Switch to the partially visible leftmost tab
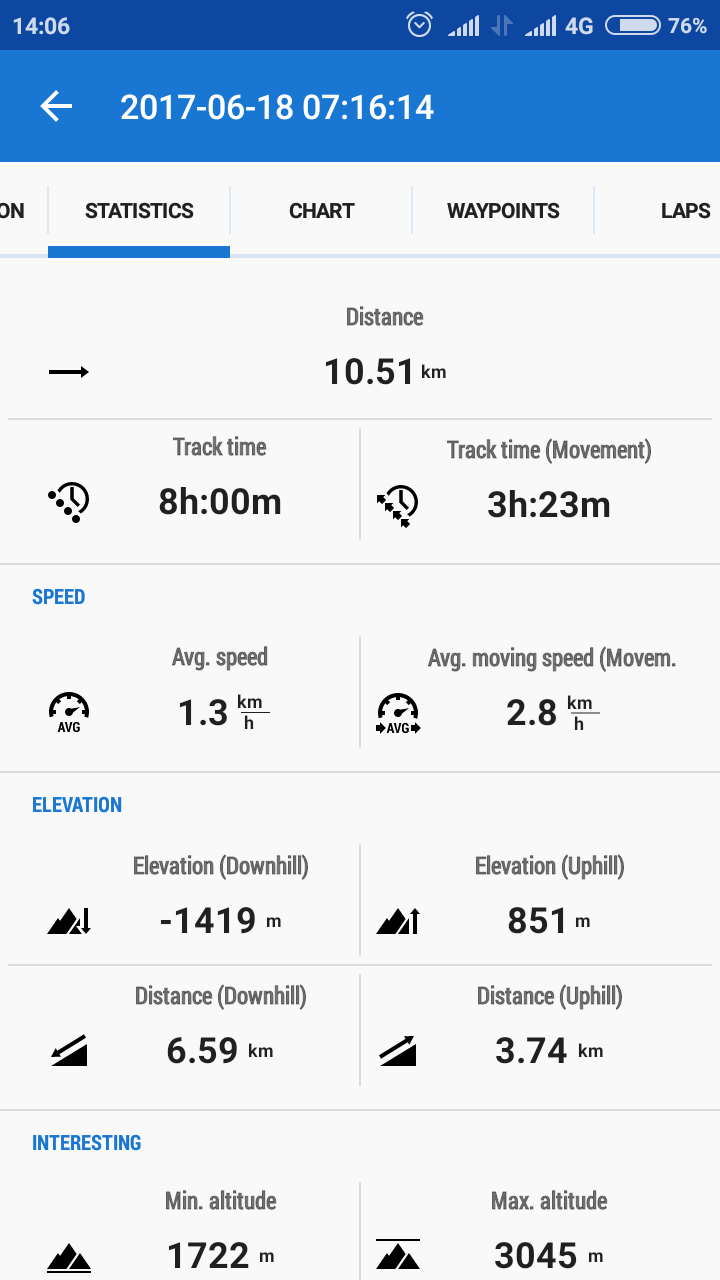The height and width of the screenshot is (1280, 720). click(14, 211)
